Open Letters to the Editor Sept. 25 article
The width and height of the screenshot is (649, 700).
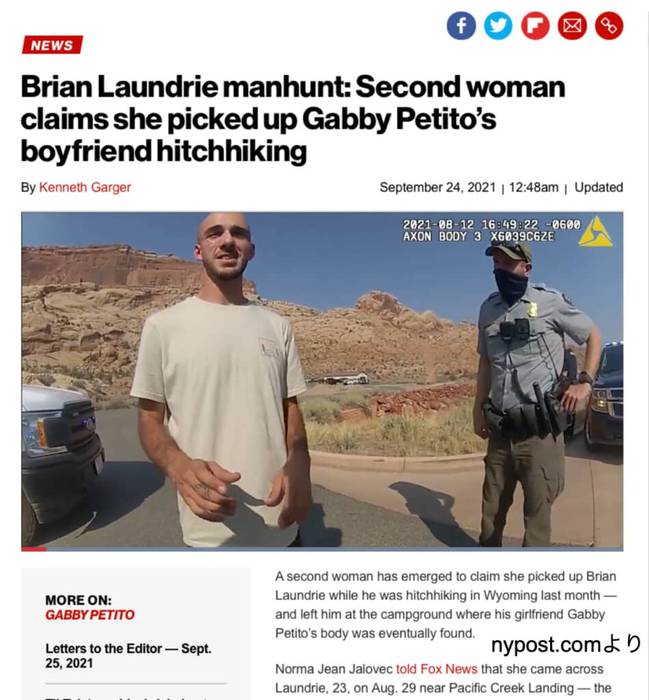click(128, 656)
